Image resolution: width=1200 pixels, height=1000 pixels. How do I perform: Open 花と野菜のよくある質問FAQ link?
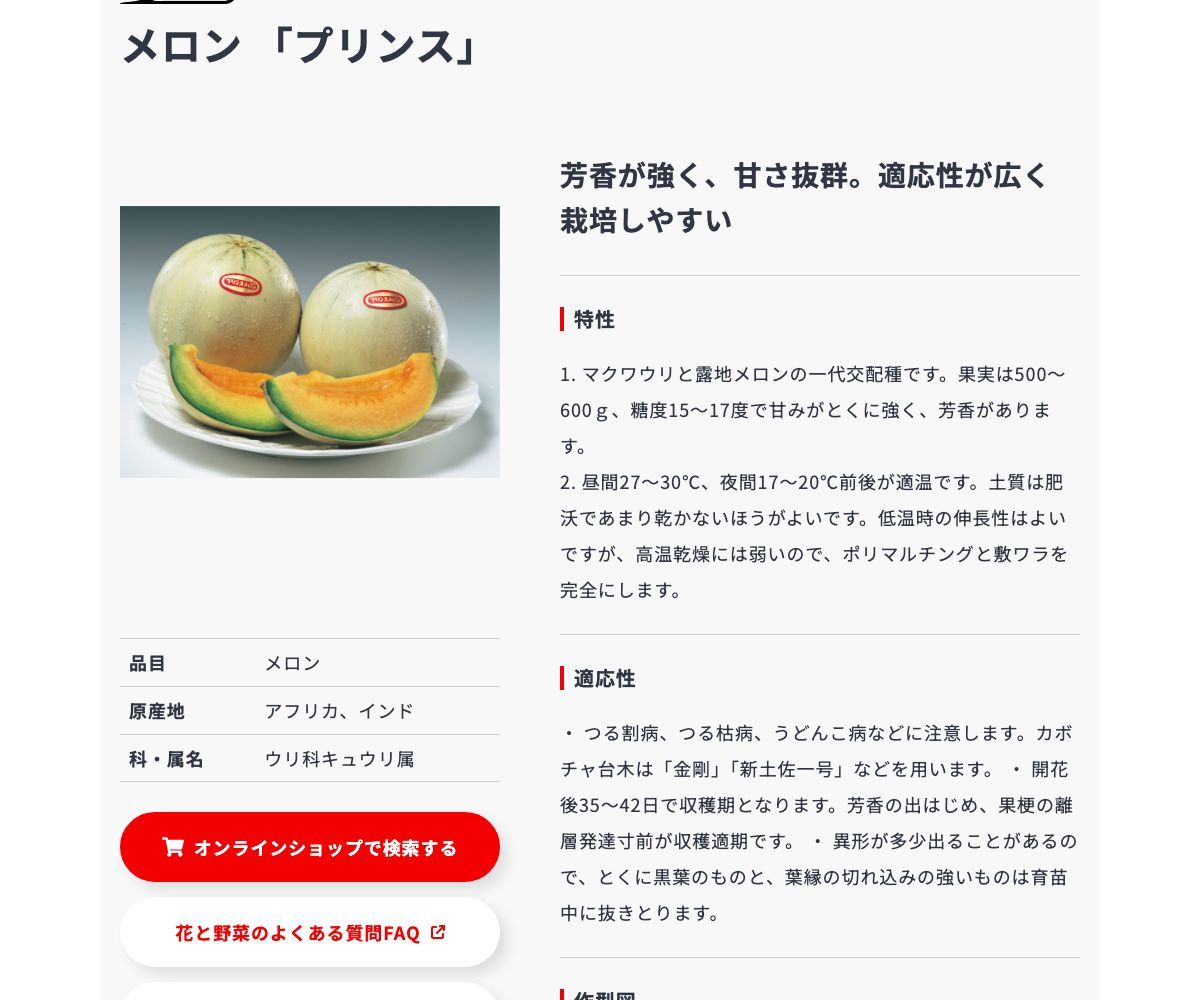pos(310,932)
